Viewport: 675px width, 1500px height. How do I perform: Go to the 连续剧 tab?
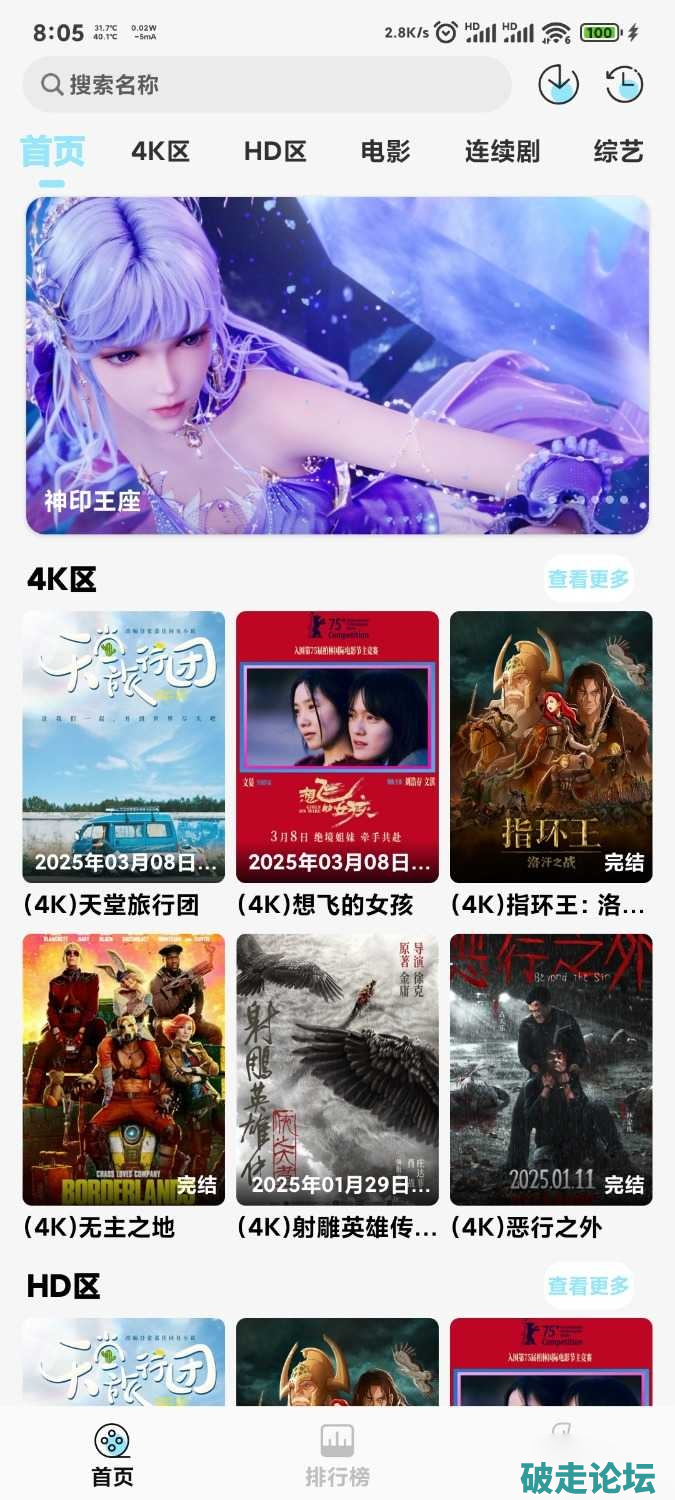502,152
